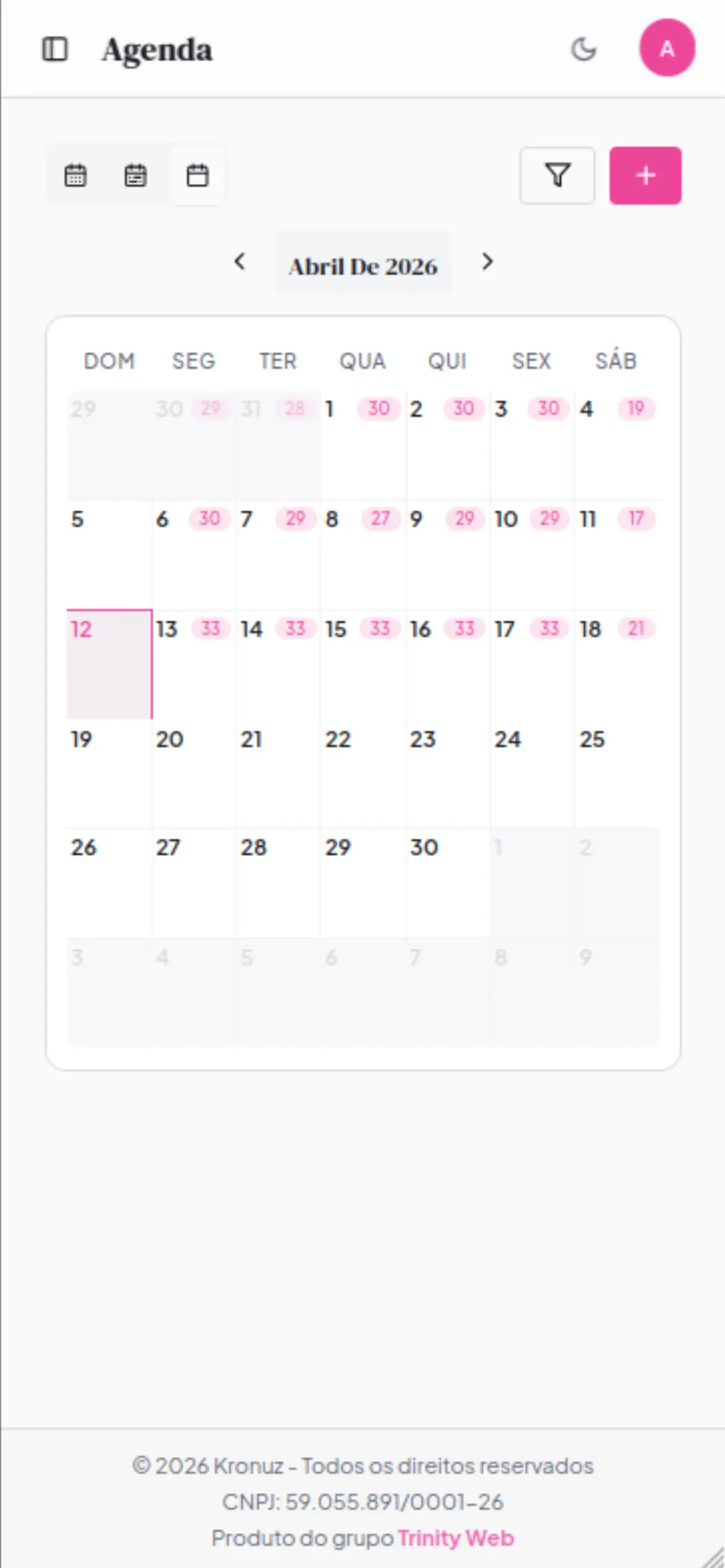Select day 30 of April

pyautogui.click(x=447, y=882)
